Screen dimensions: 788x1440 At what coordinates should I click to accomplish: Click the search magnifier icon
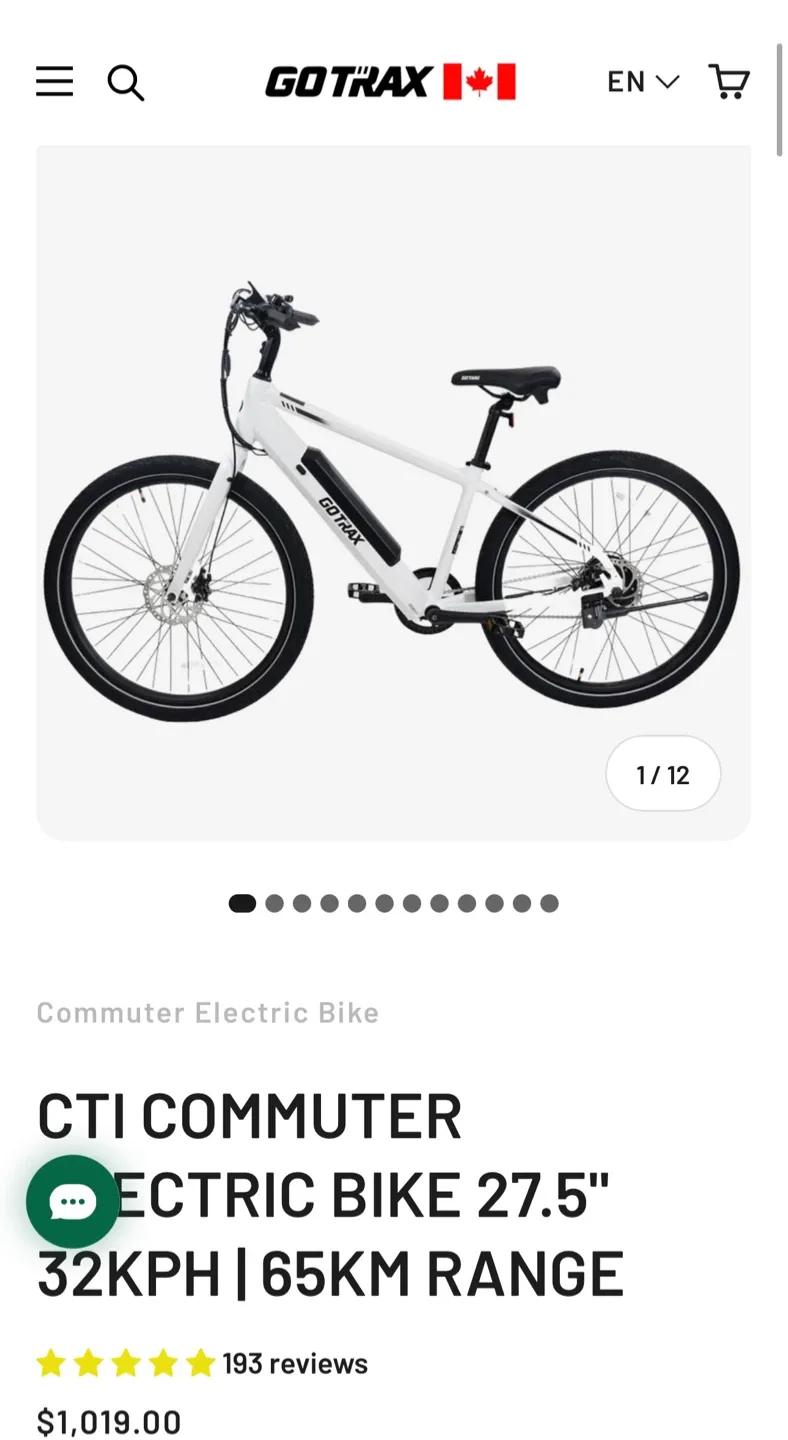[126, 83]
